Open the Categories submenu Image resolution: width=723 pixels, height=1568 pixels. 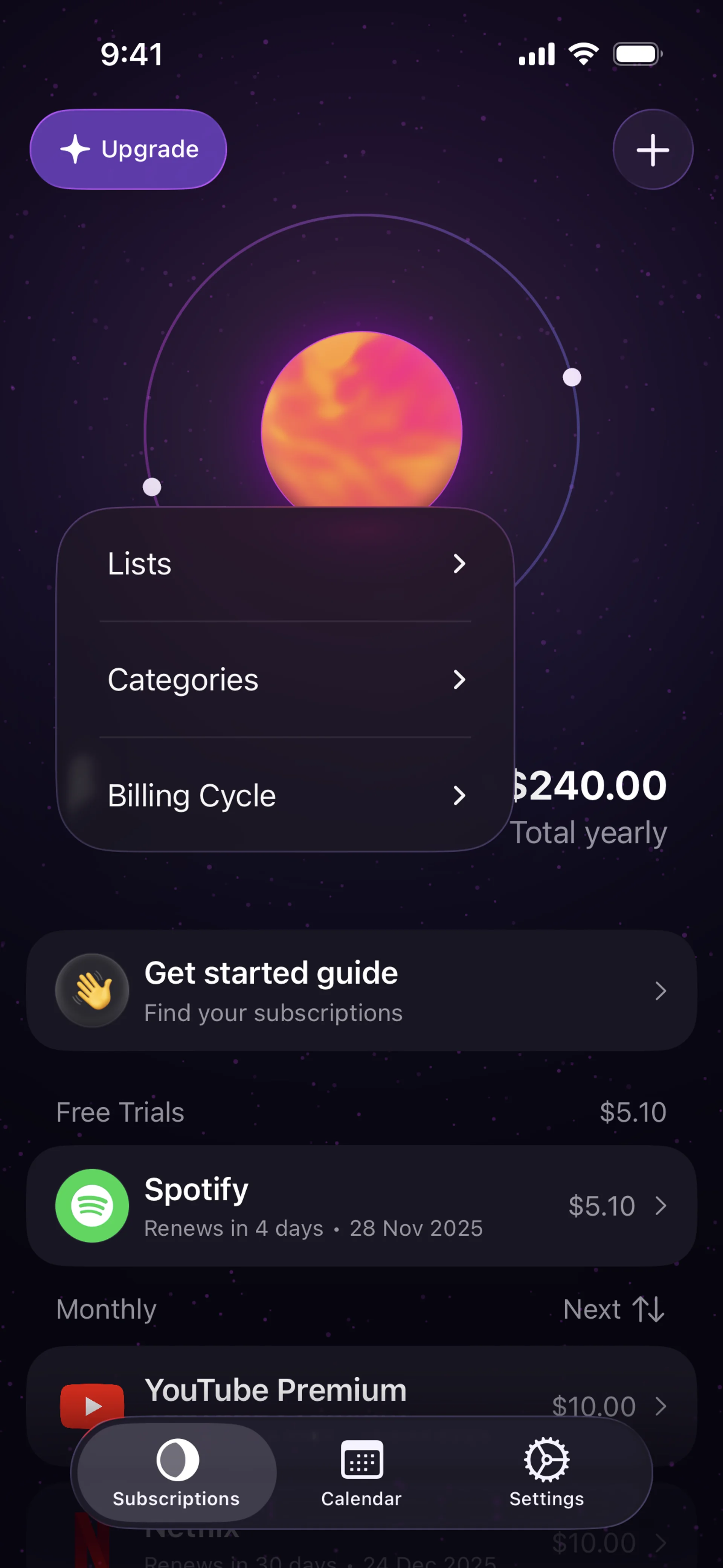click(285, 679)
